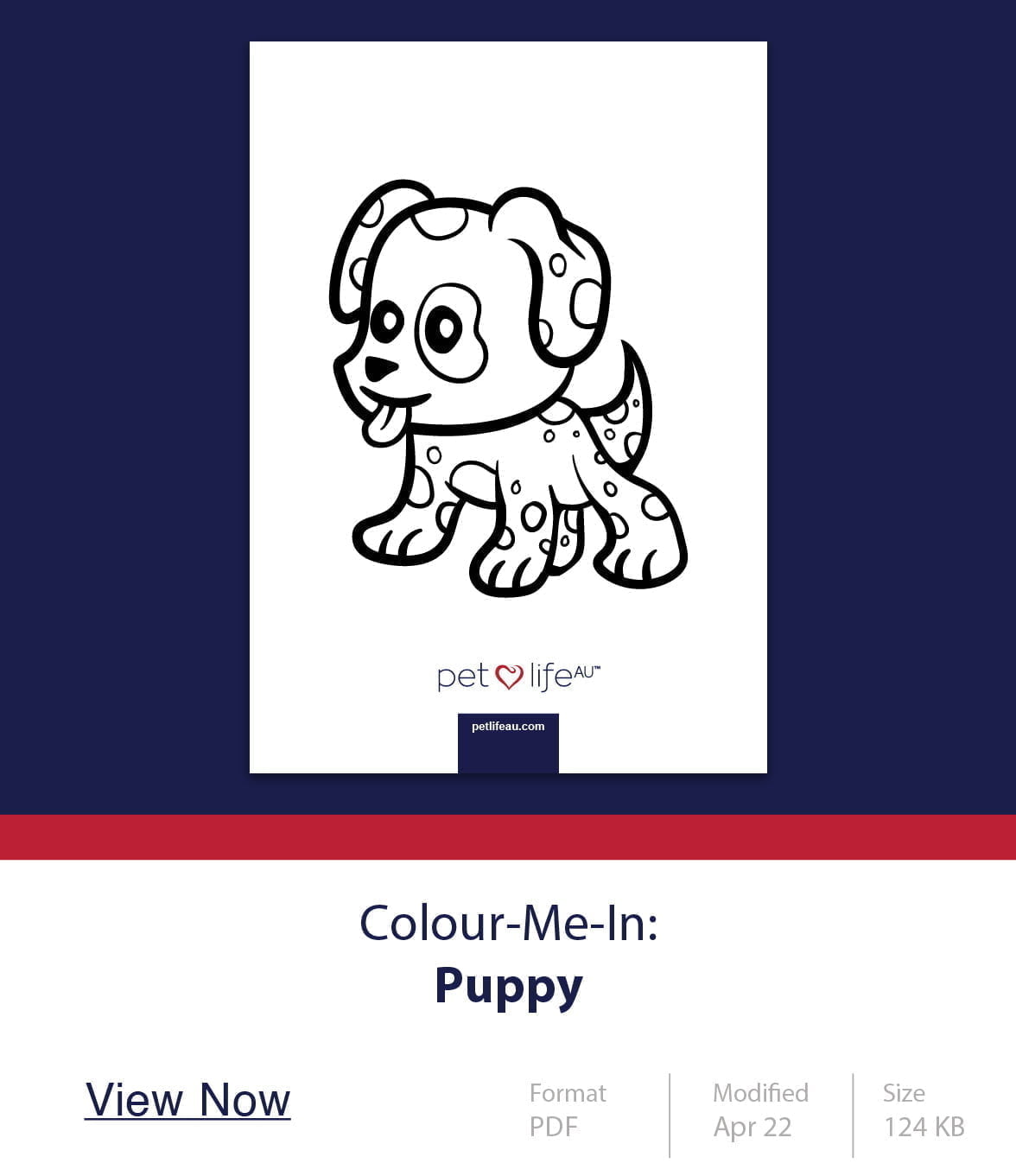Screen dimensions: 1016x1176
Task: Open the View Now link
Action: point(187,1100)
